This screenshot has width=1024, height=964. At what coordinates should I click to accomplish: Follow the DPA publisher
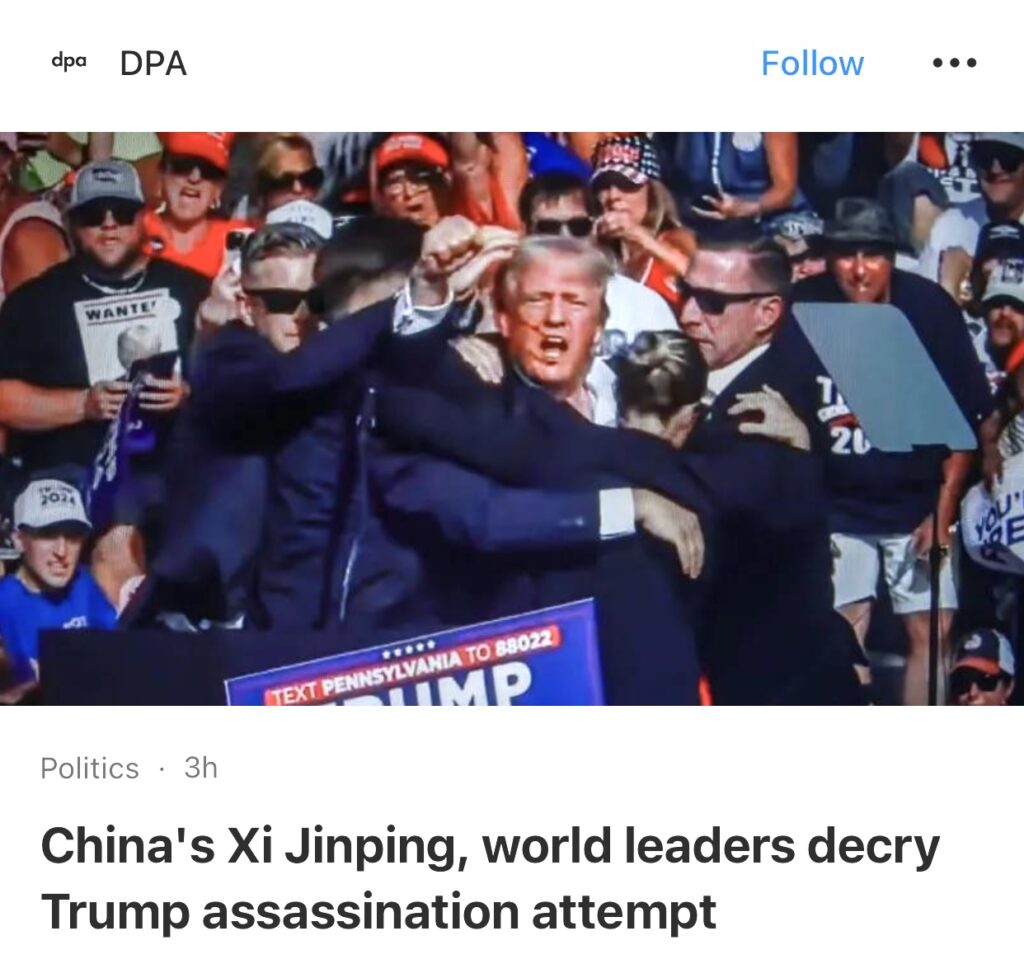pyautogui.click(x=812, y=63)
